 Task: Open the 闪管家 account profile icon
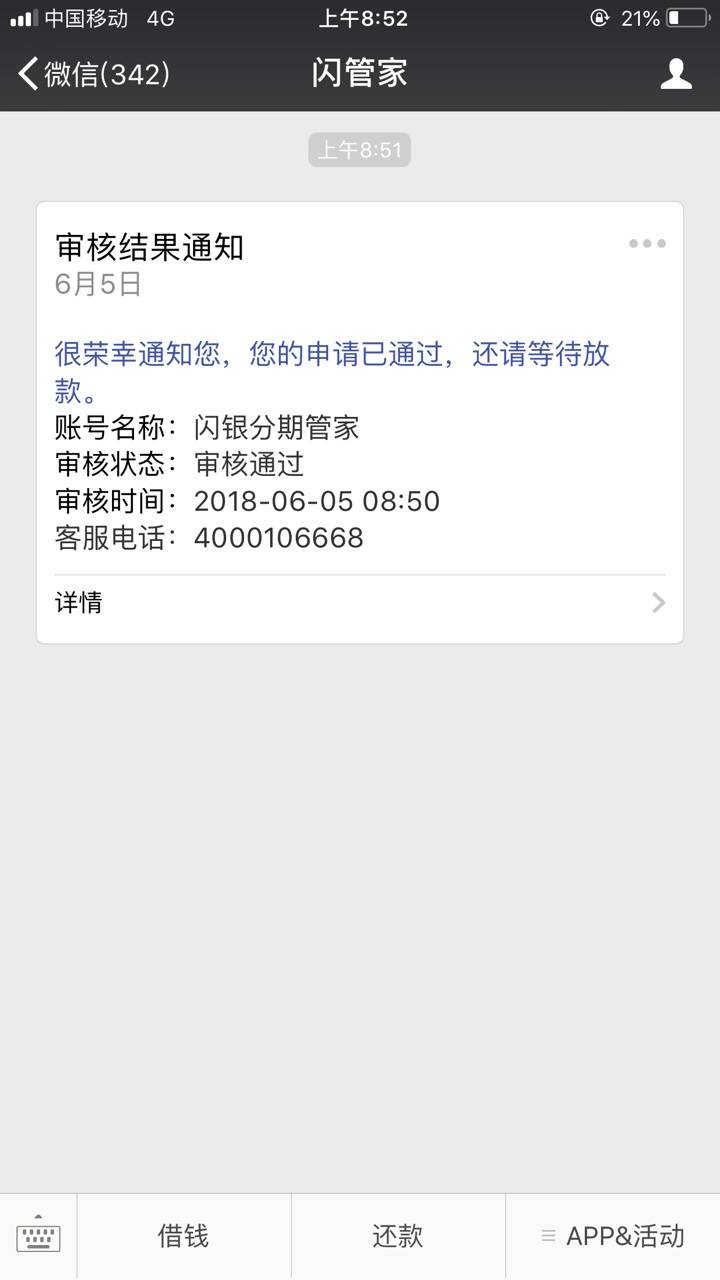click(x=677, y=74)
